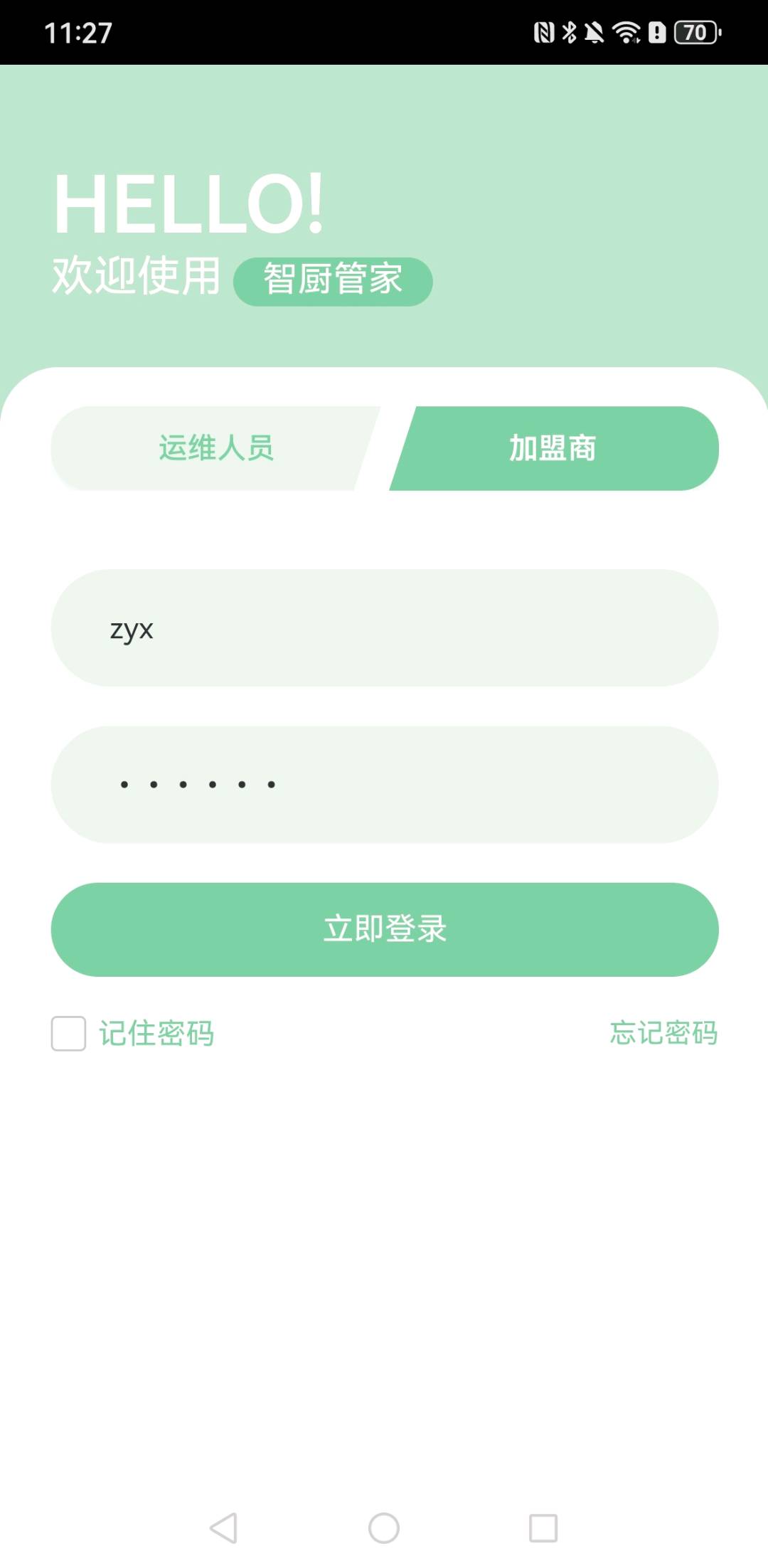Tap the 立即登录 login button
The height and width of the screenshot is (1568, 768).
(384, 929)
